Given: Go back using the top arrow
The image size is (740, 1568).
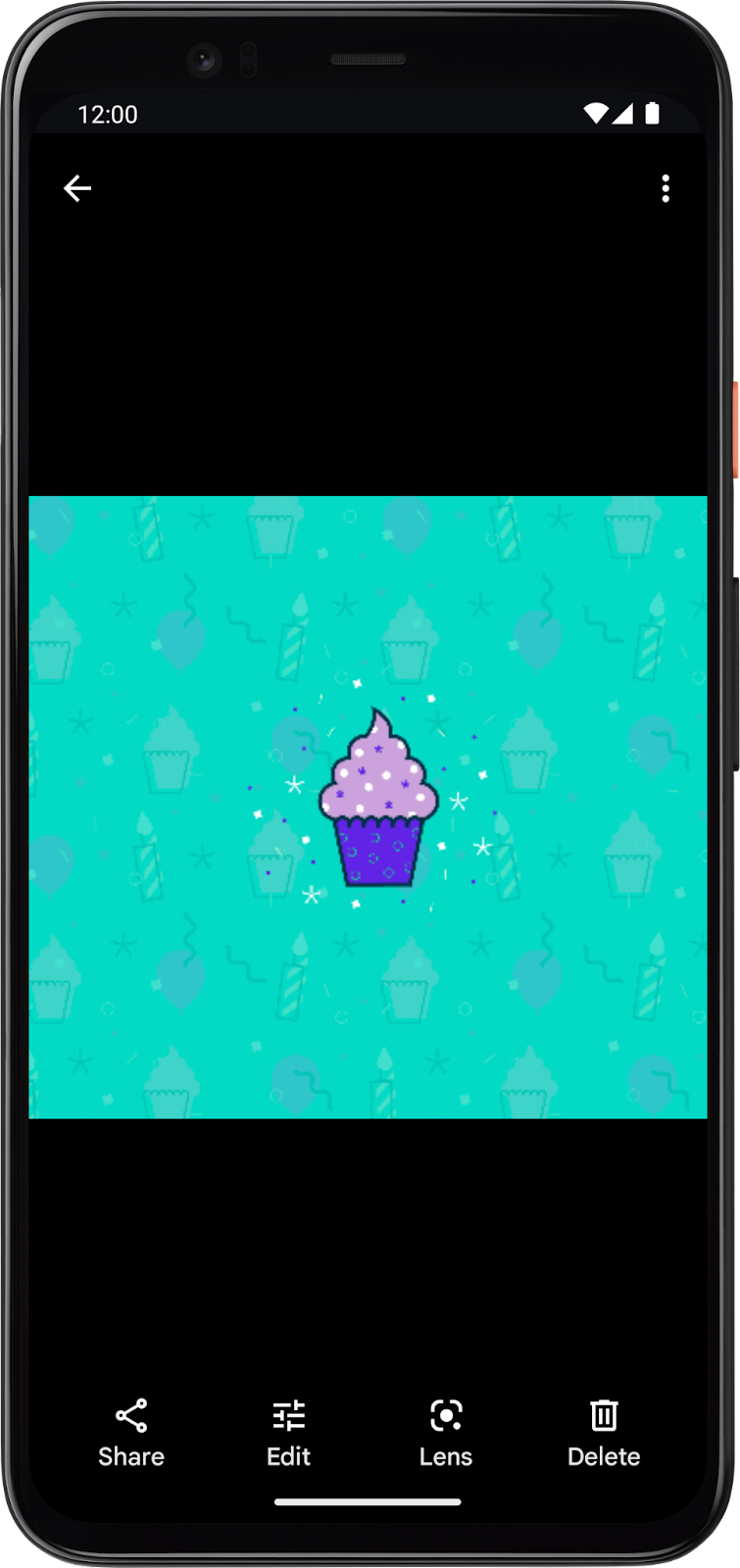Looking at the screenshot, I should click(x=77, y=188).
